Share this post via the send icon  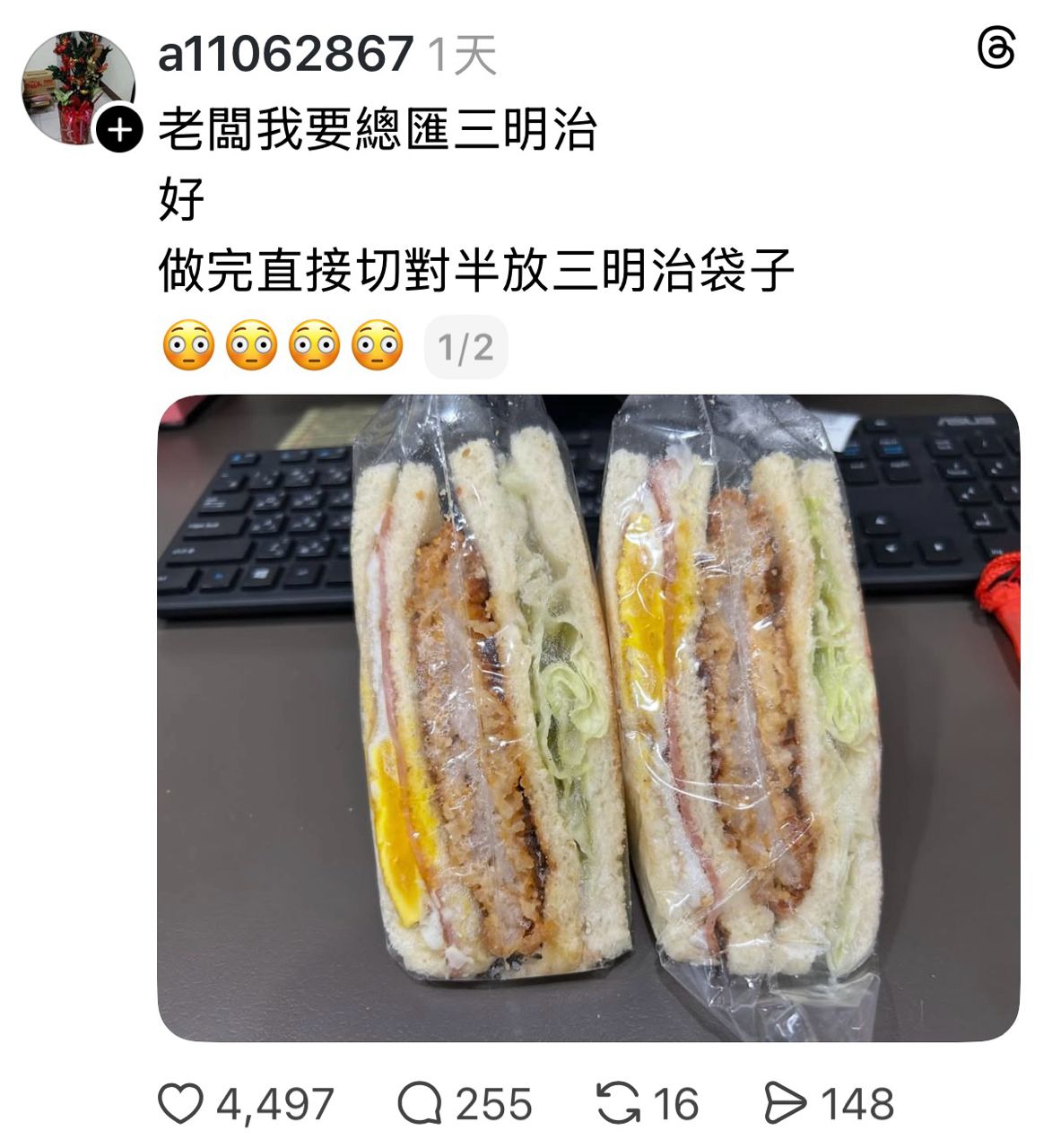(x=786, y=1103)
